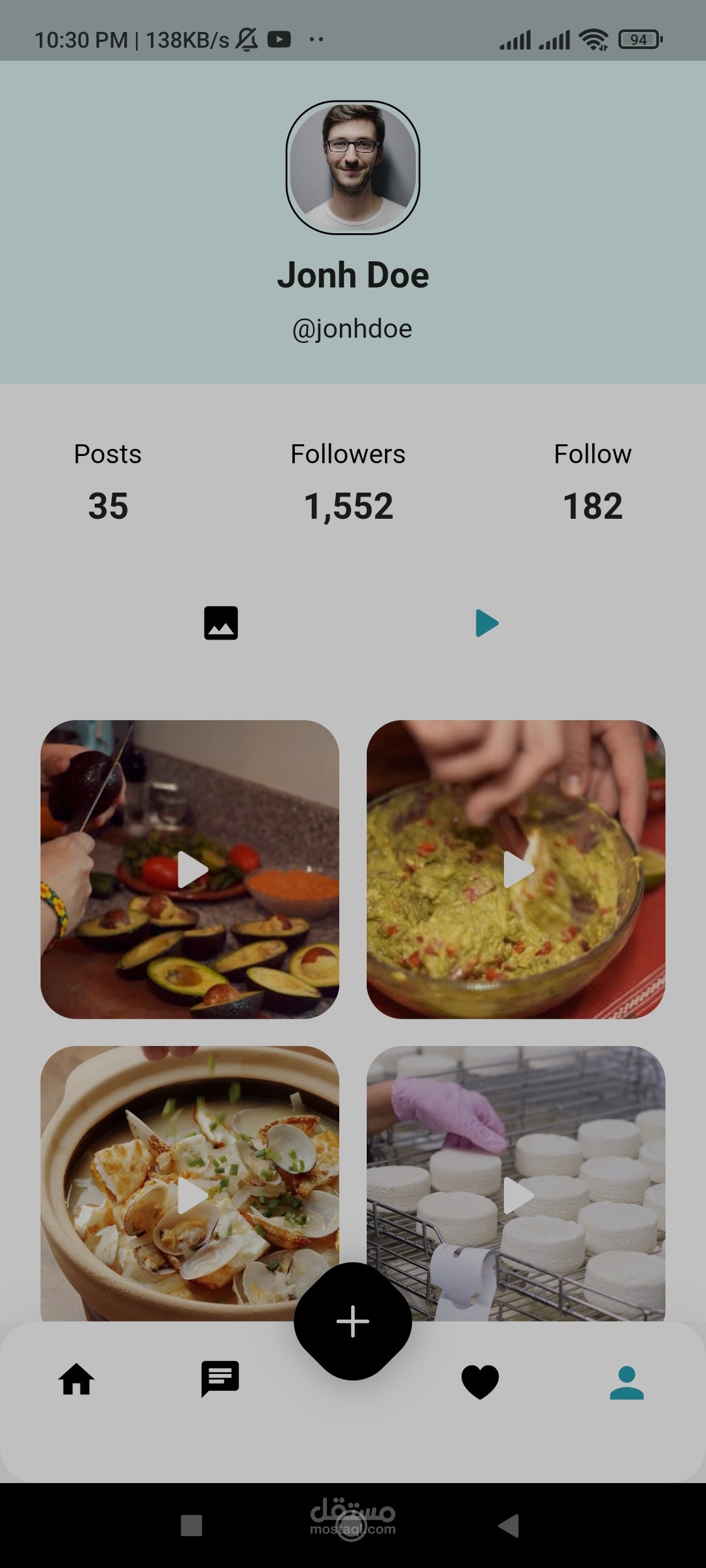
Task: Play the guacamole mixing video
Action: pyautogui.click(x=516, y=869)
